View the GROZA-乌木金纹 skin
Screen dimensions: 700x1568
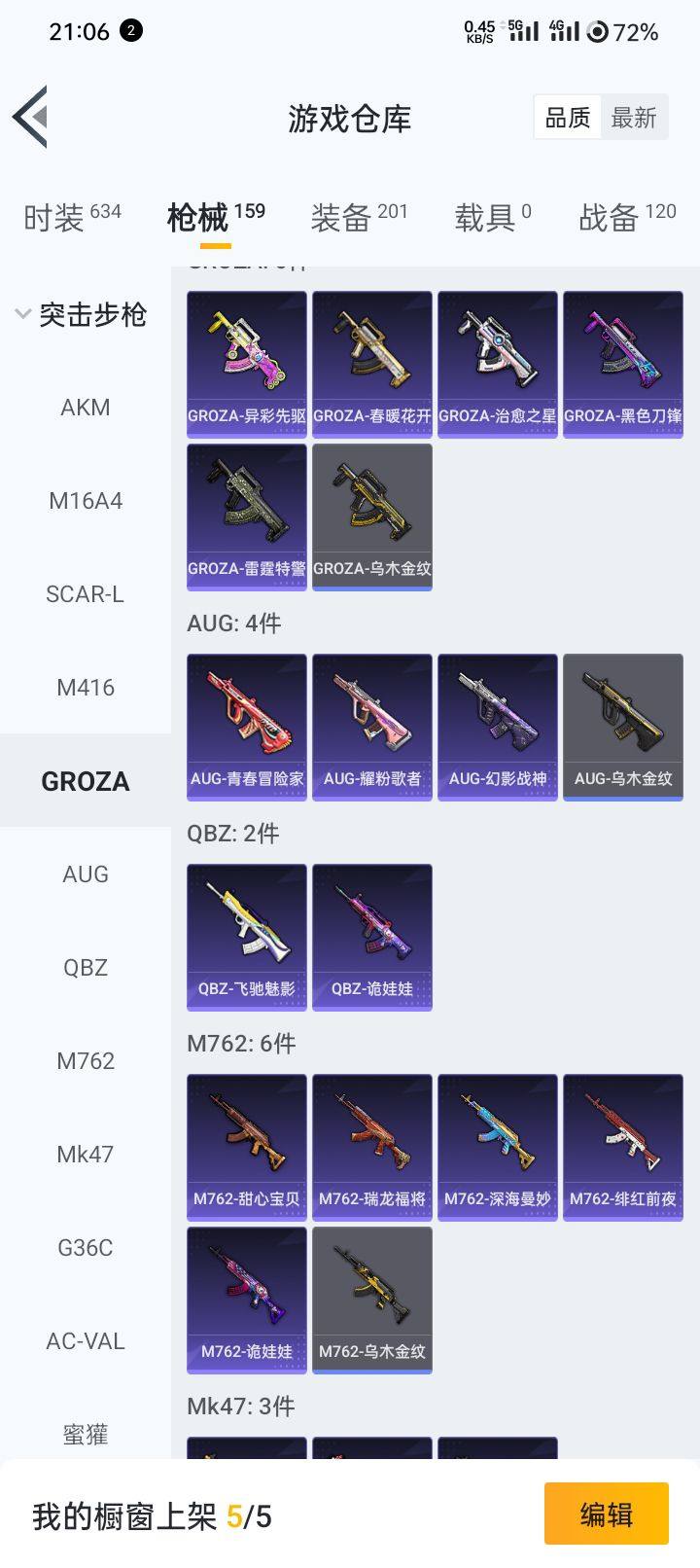coord(372,517)
